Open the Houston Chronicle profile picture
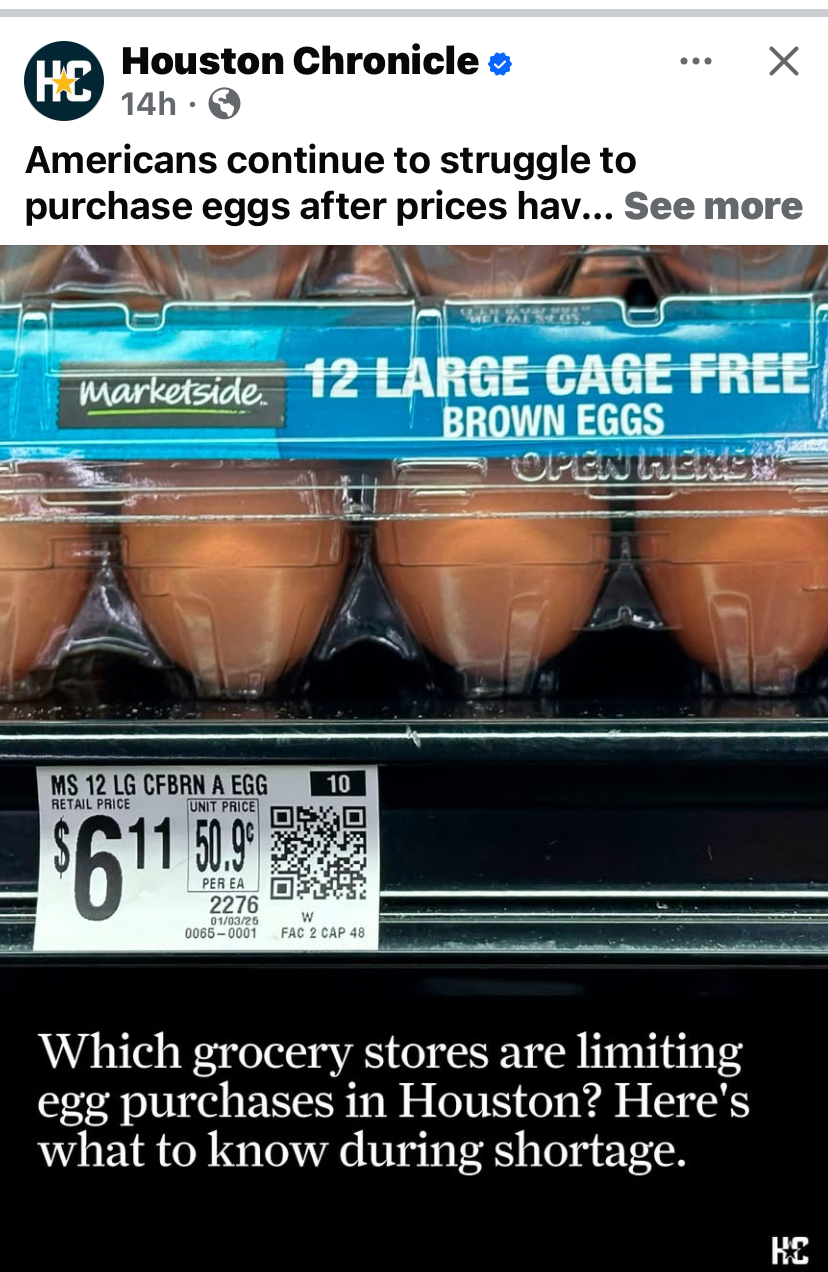828x1272 pixels. 64,82
